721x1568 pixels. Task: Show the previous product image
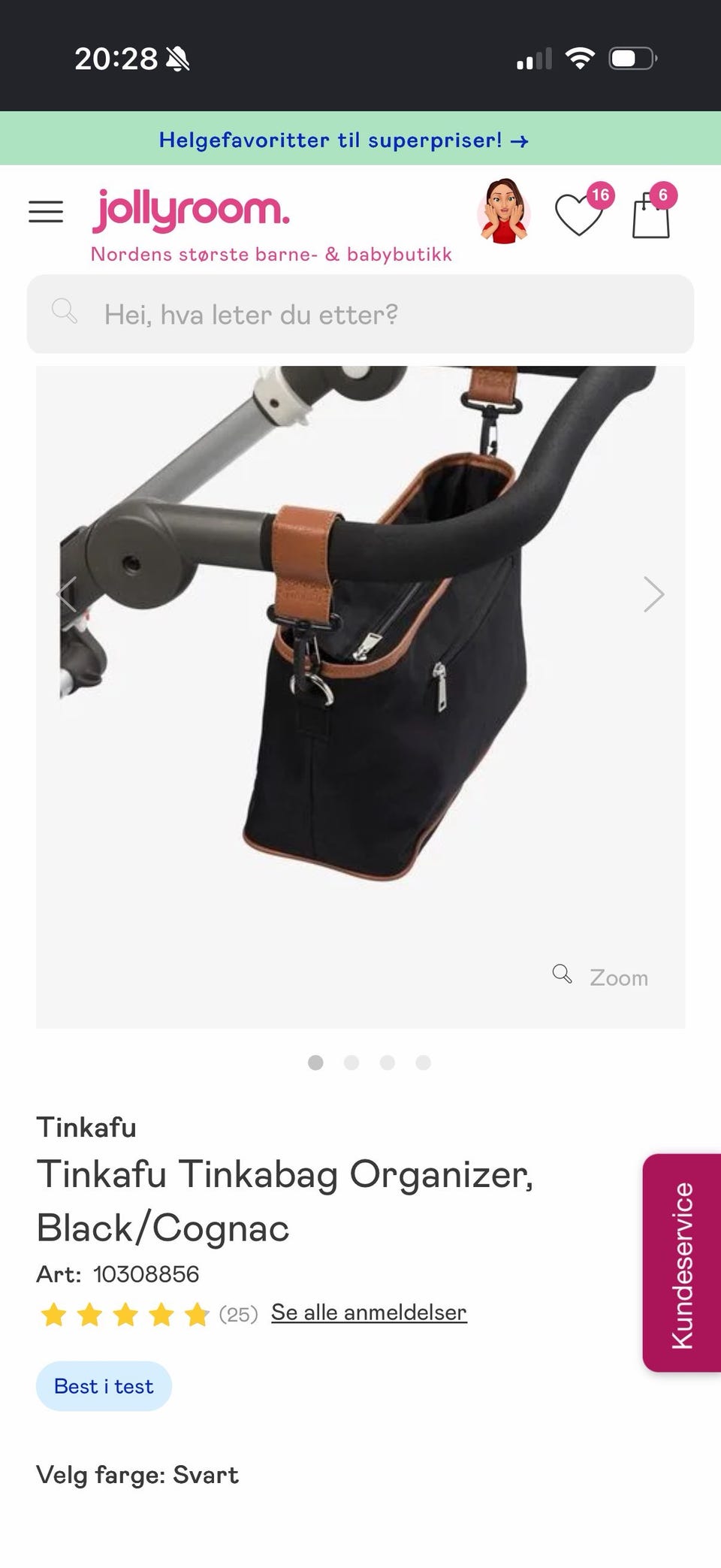click(67, 594)
